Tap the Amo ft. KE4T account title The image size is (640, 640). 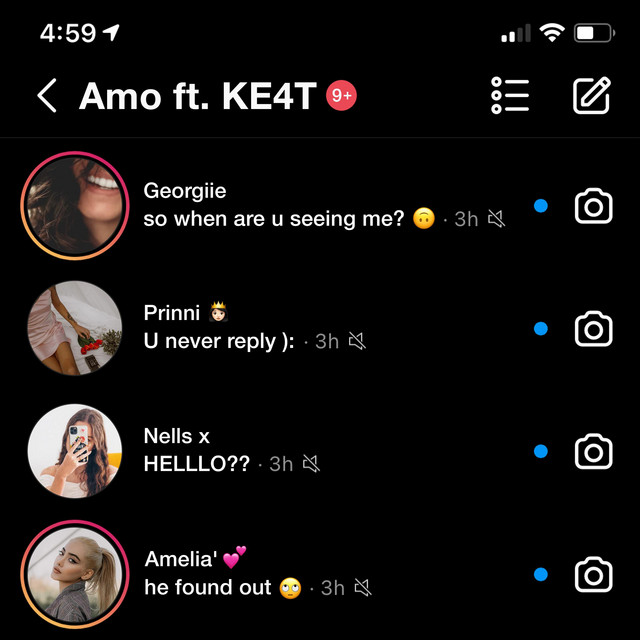coord(197,96)
